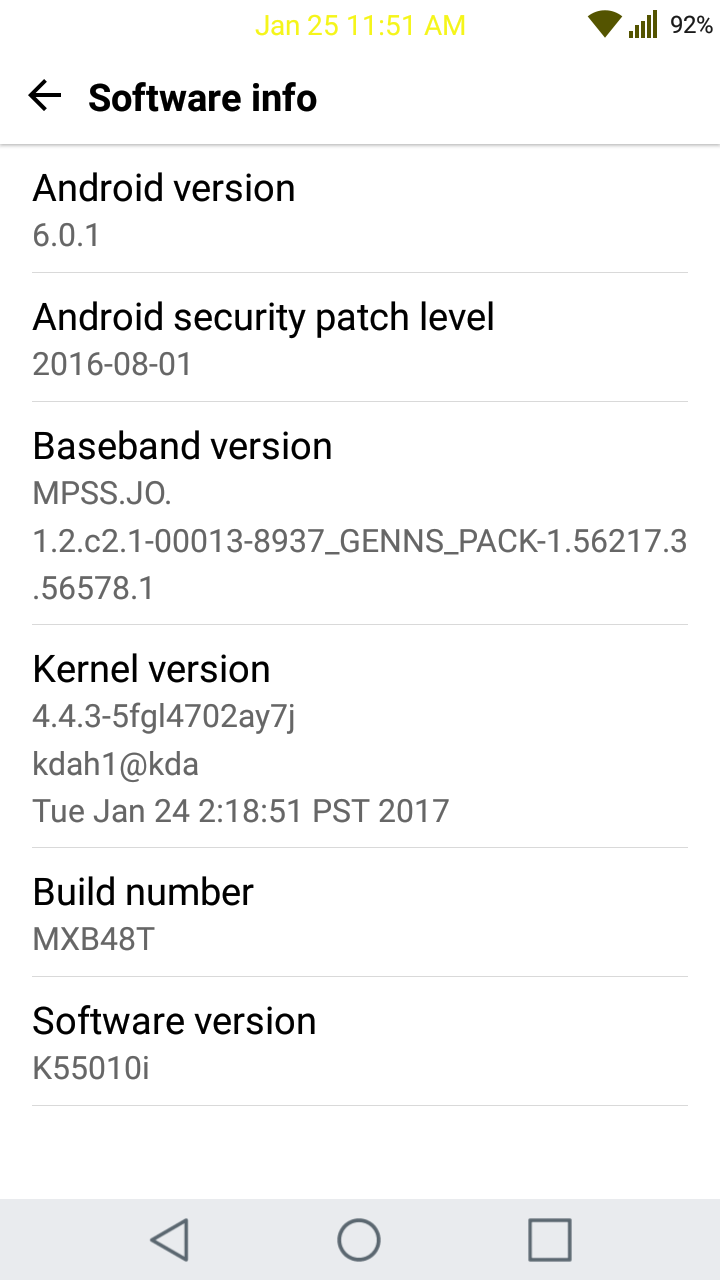
Task: Tap the system back triangle button
Action: tap(170, 1240)
